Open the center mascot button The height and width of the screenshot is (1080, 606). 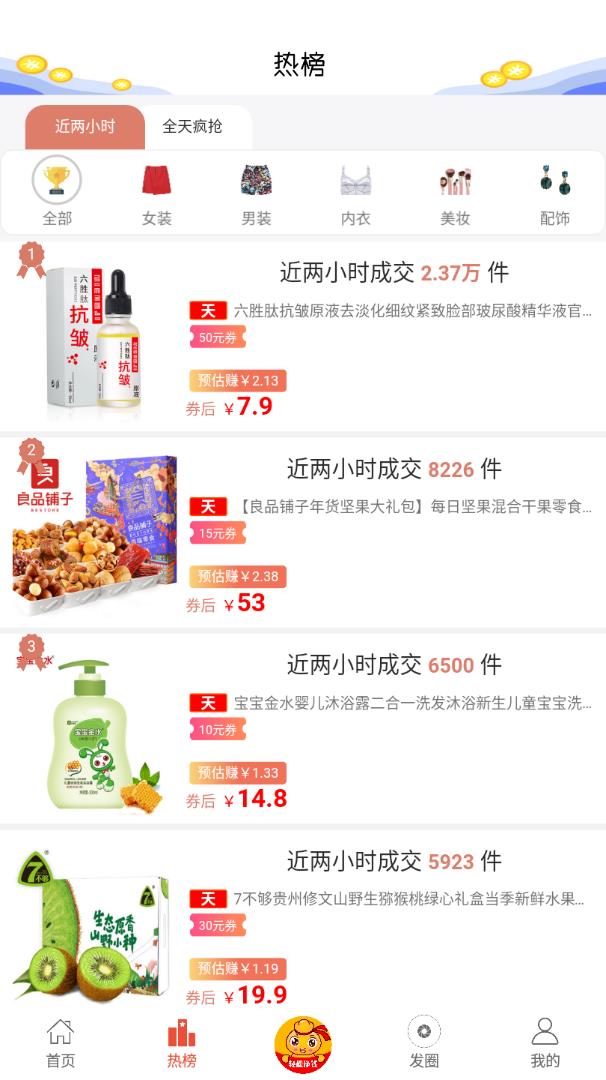[x=303, y=1044]
